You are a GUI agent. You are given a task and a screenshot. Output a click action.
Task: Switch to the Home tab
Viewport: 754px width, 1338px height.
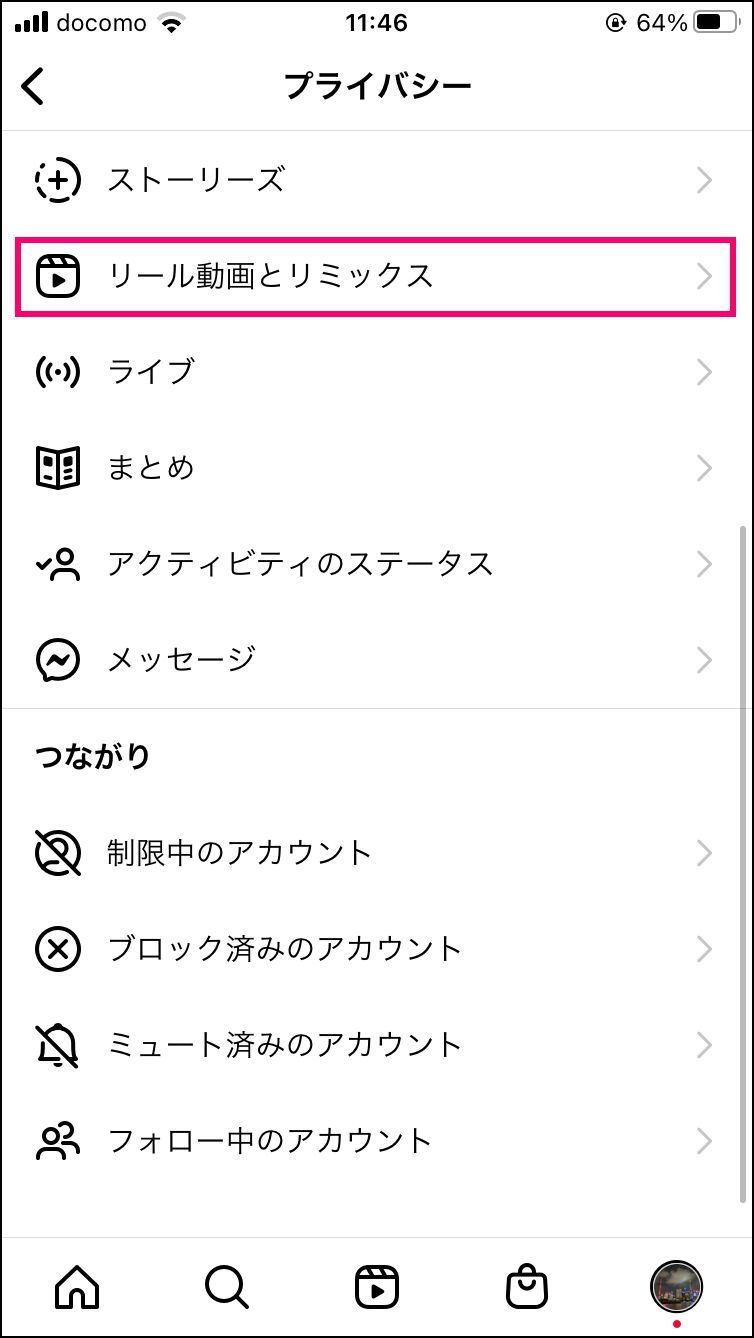77,1287
